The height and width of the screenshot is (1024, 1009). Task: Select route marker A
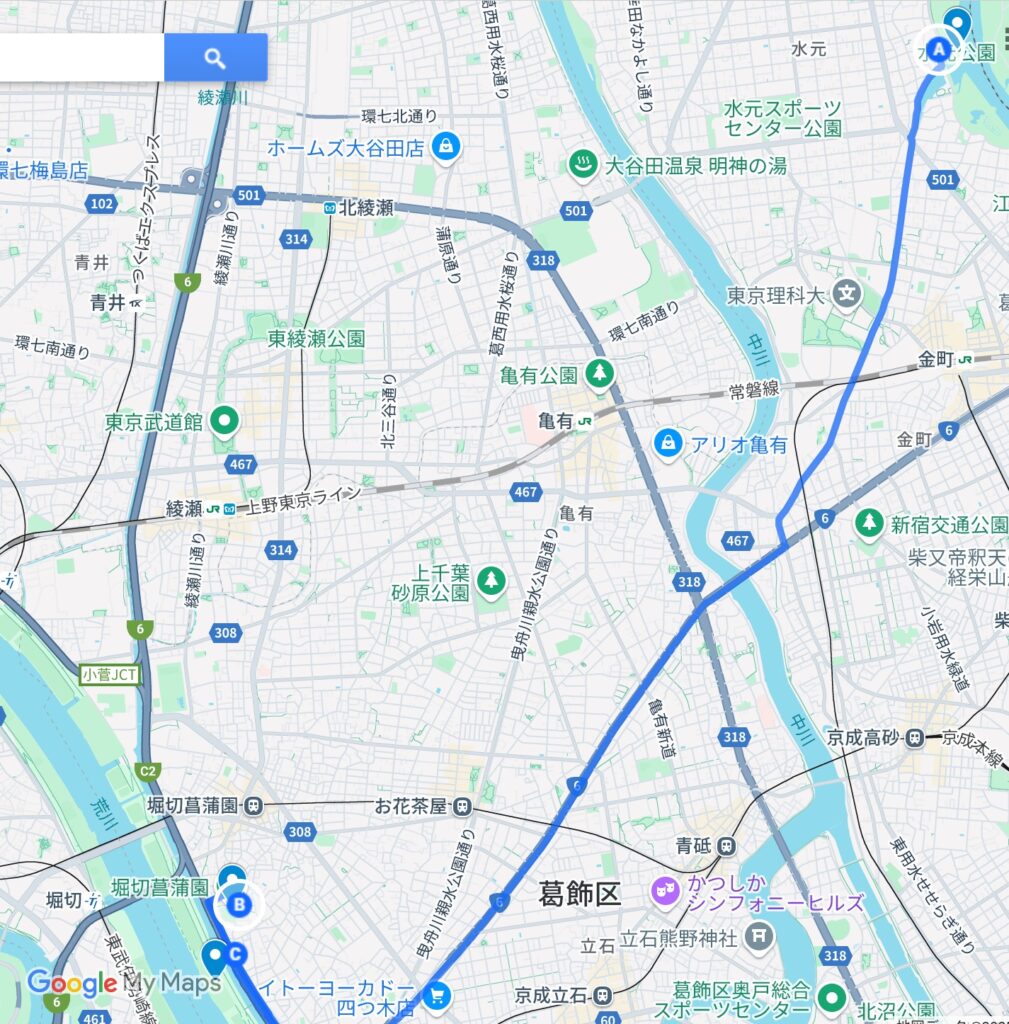938,48
